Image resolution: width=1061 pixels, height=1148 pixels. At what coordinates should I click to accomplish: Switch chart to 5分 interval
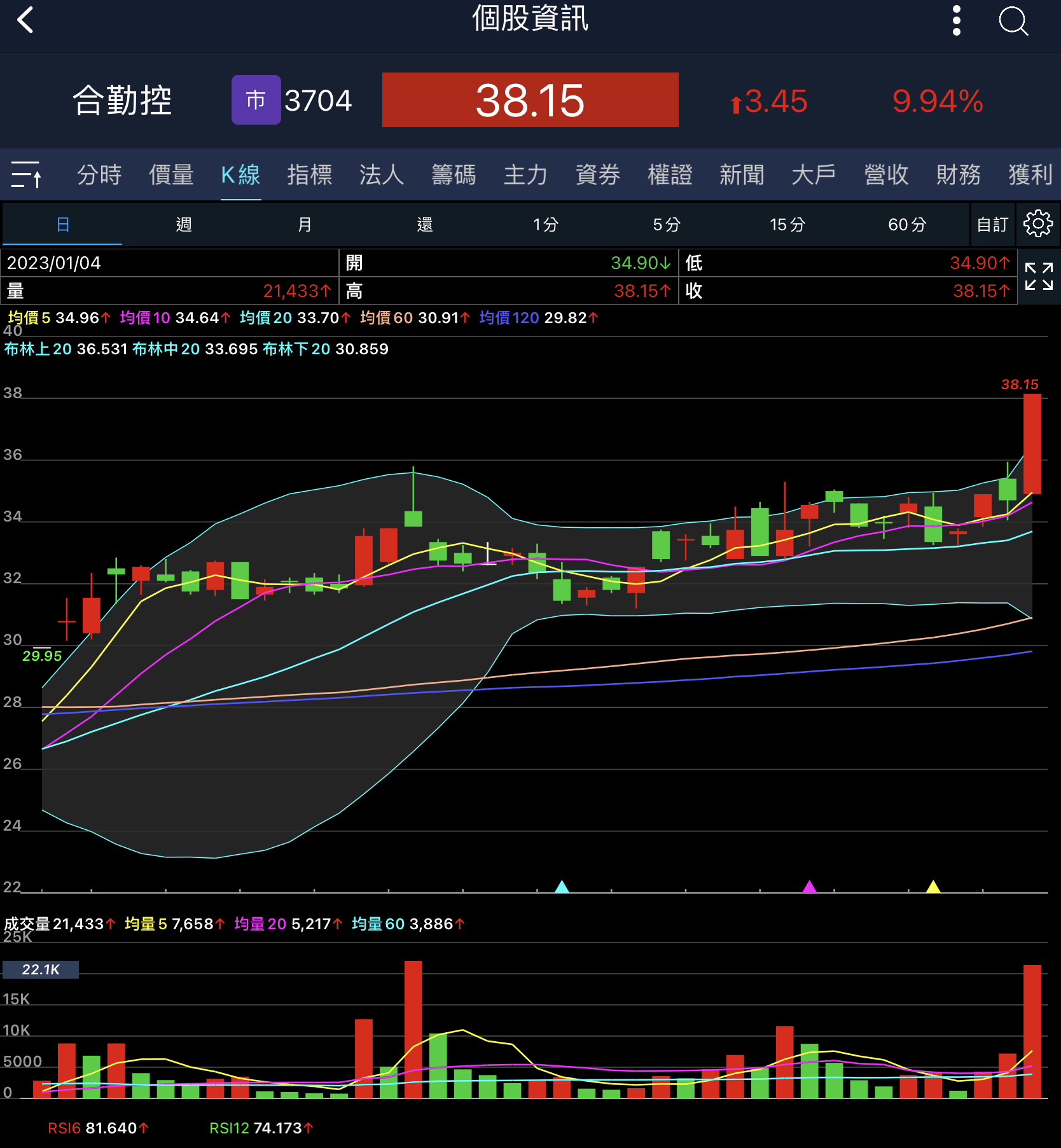(667, 225)
